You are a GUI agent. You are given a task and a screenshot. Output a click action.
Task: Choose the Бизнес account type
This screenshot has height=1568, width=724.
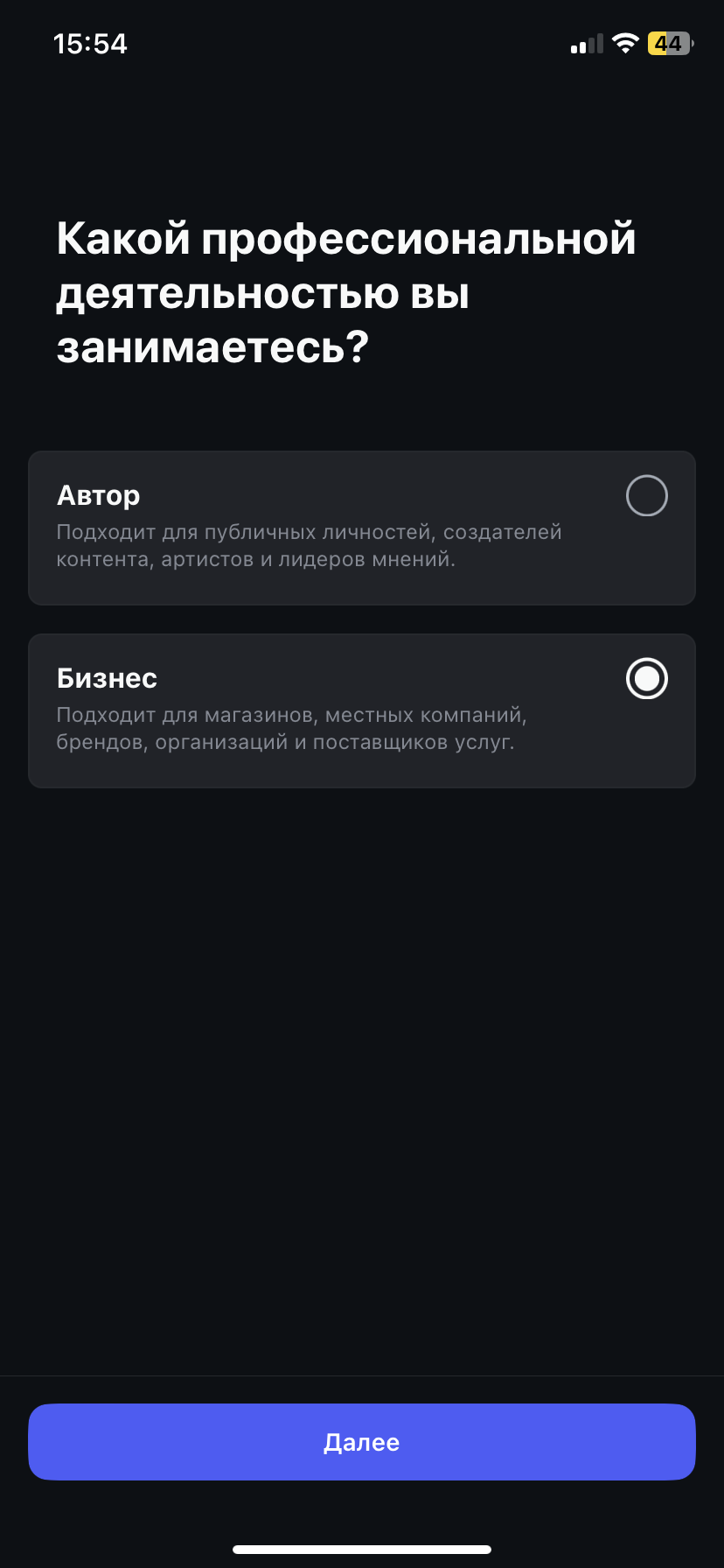coord(646,679)
